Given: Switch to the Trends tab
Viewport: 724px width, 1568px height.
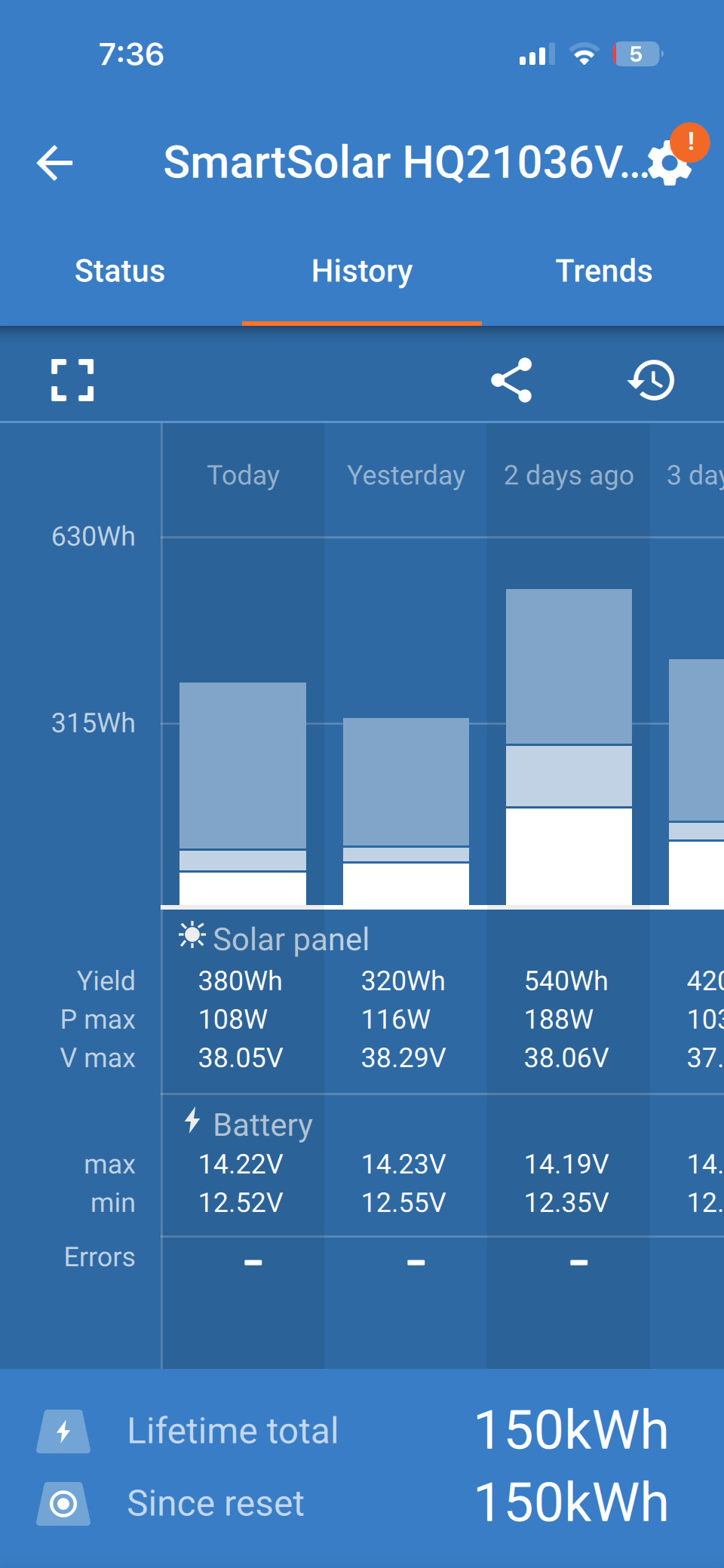Looking at the screenshot, I should pos(604,272).
